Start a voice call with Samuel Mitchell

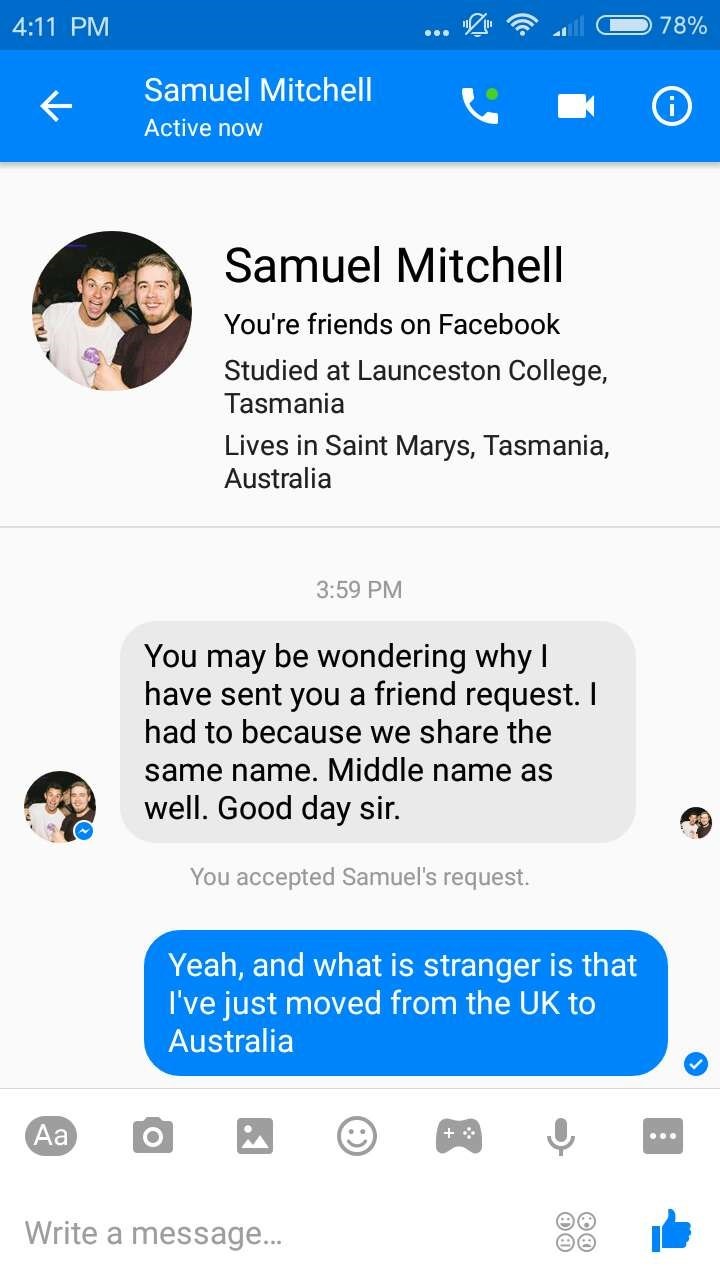pos(479,106)
